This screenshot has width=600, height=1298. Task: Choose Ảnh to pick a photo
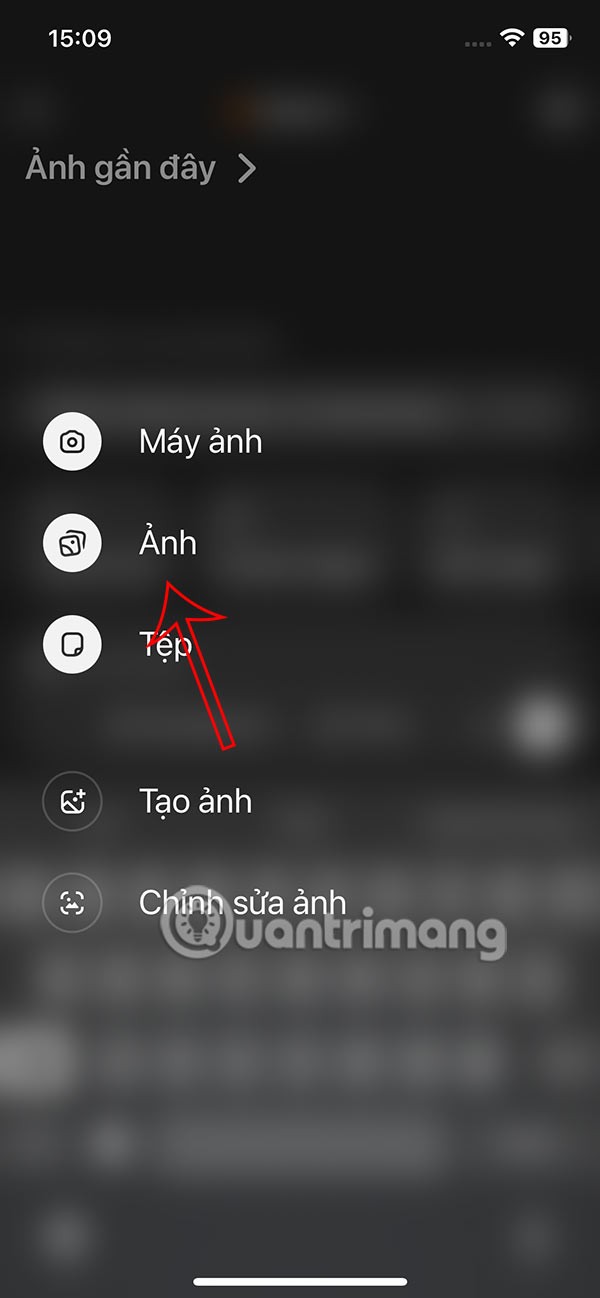167,543
